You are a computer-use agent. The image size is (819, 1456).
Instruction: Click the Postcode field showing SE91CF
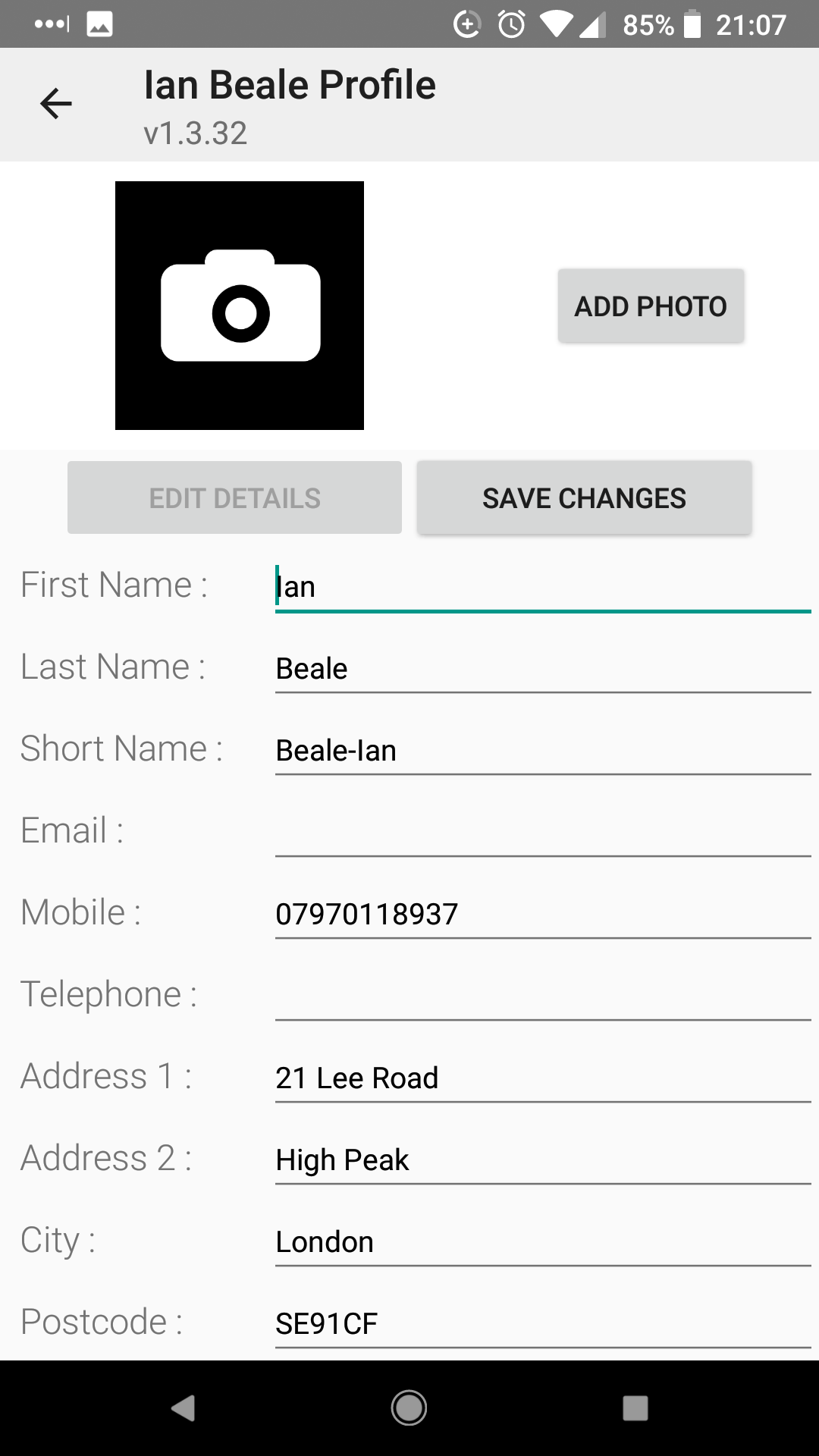542,1323
